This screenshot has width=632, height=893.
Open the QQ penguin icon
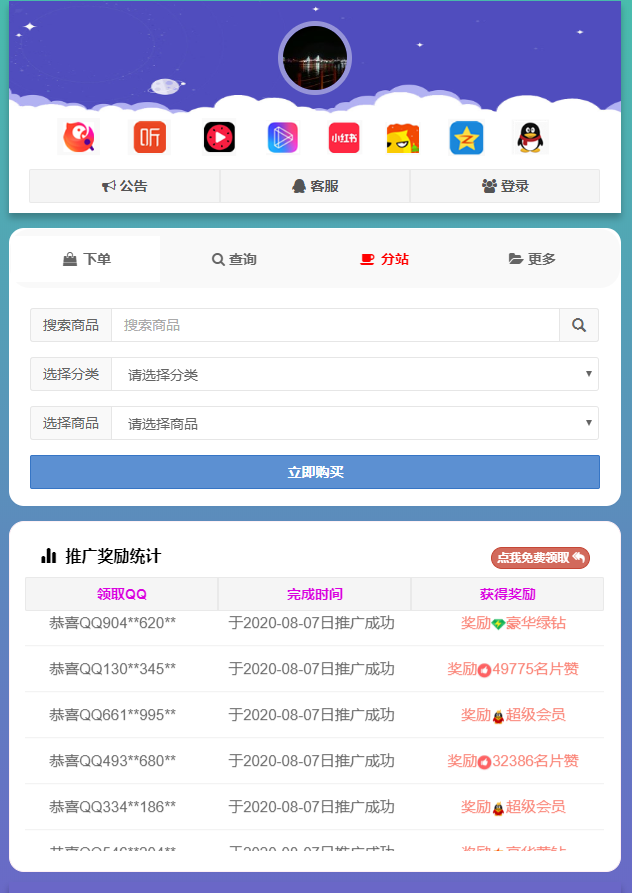click(531, 138)
